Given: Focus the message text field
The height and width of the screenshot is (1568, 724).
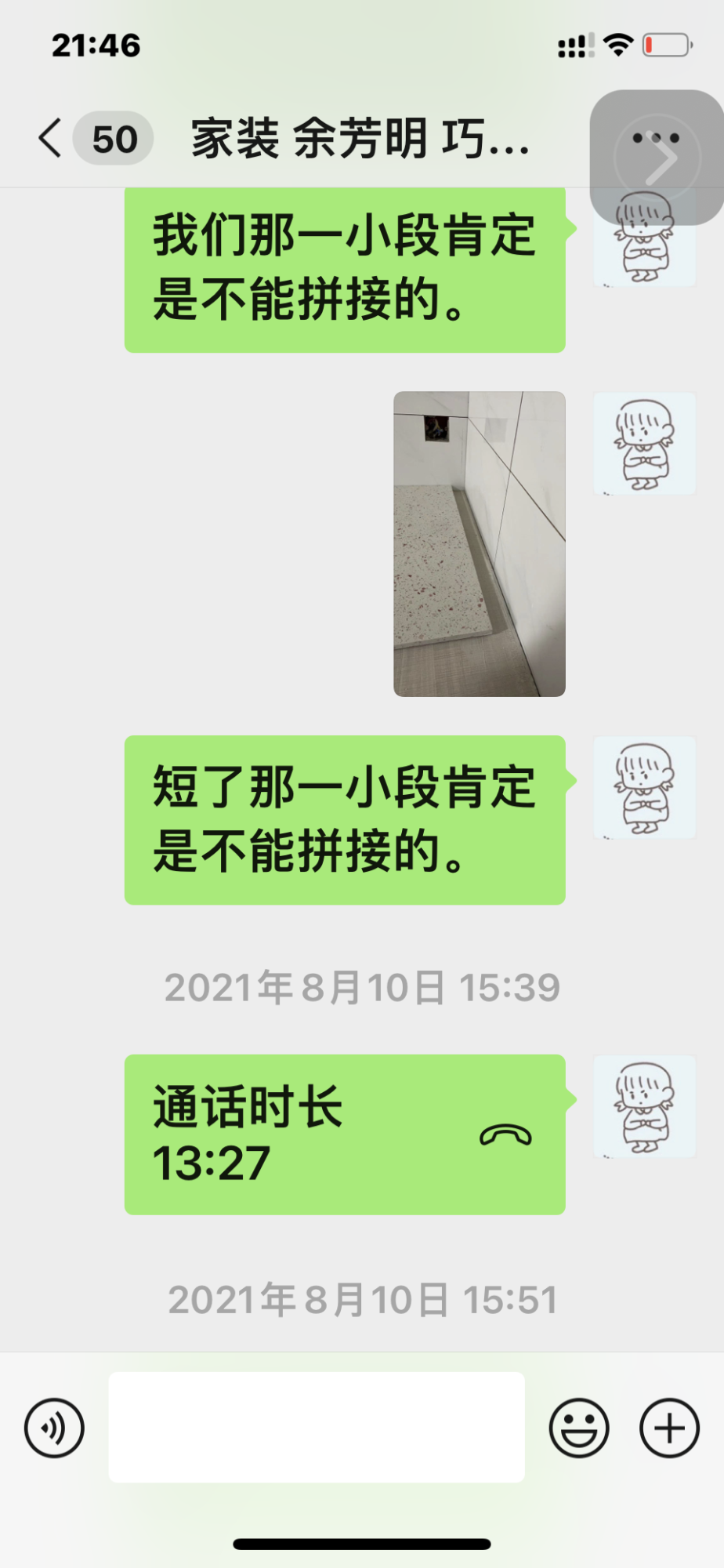Looking at the screenshot, I should tap(317, 1427).
